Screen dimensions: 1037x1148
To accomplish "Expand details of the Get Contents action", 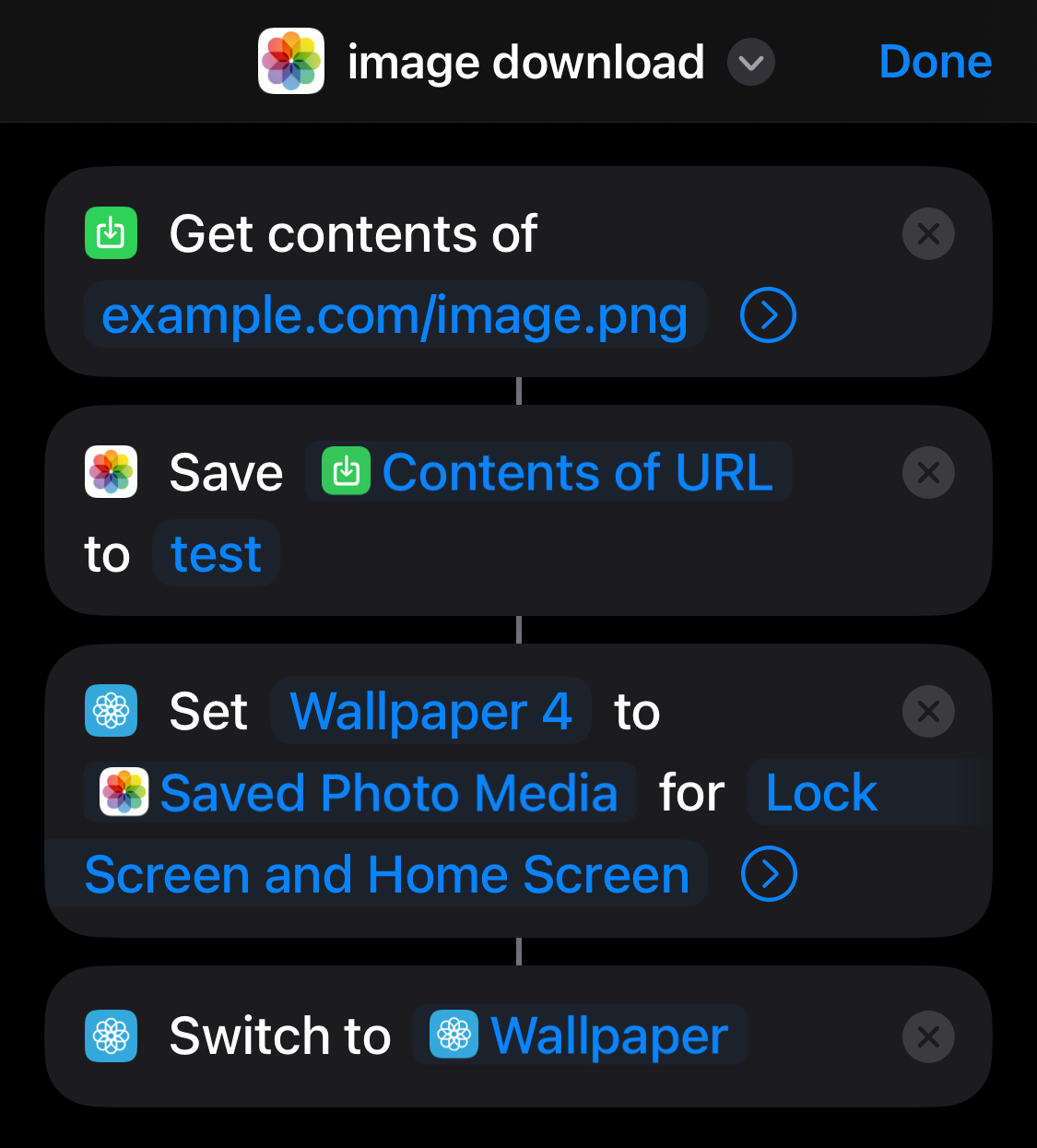I will (x=767, y=314).
